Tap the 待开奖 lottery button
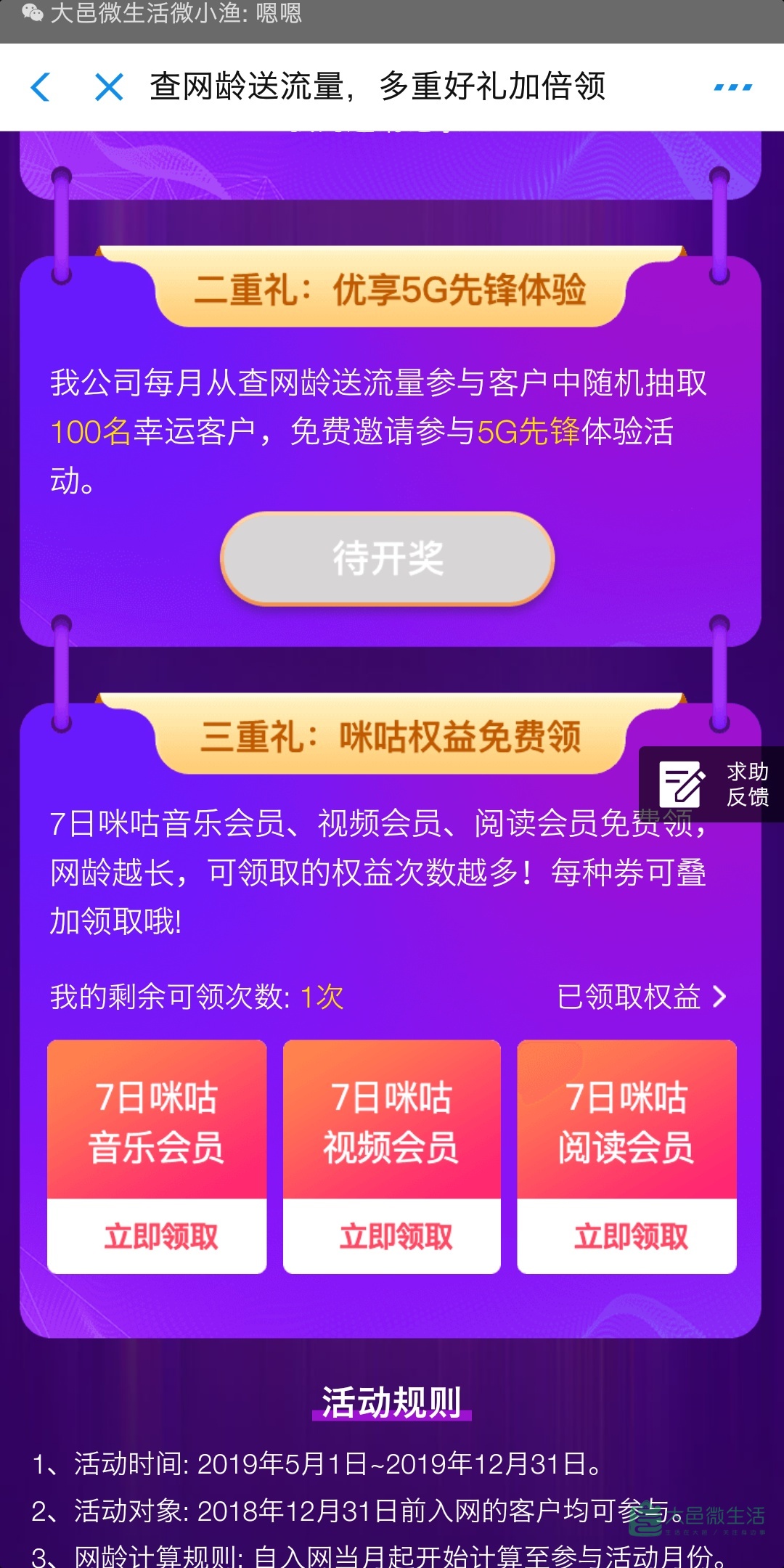 click(x=388, y=558)
